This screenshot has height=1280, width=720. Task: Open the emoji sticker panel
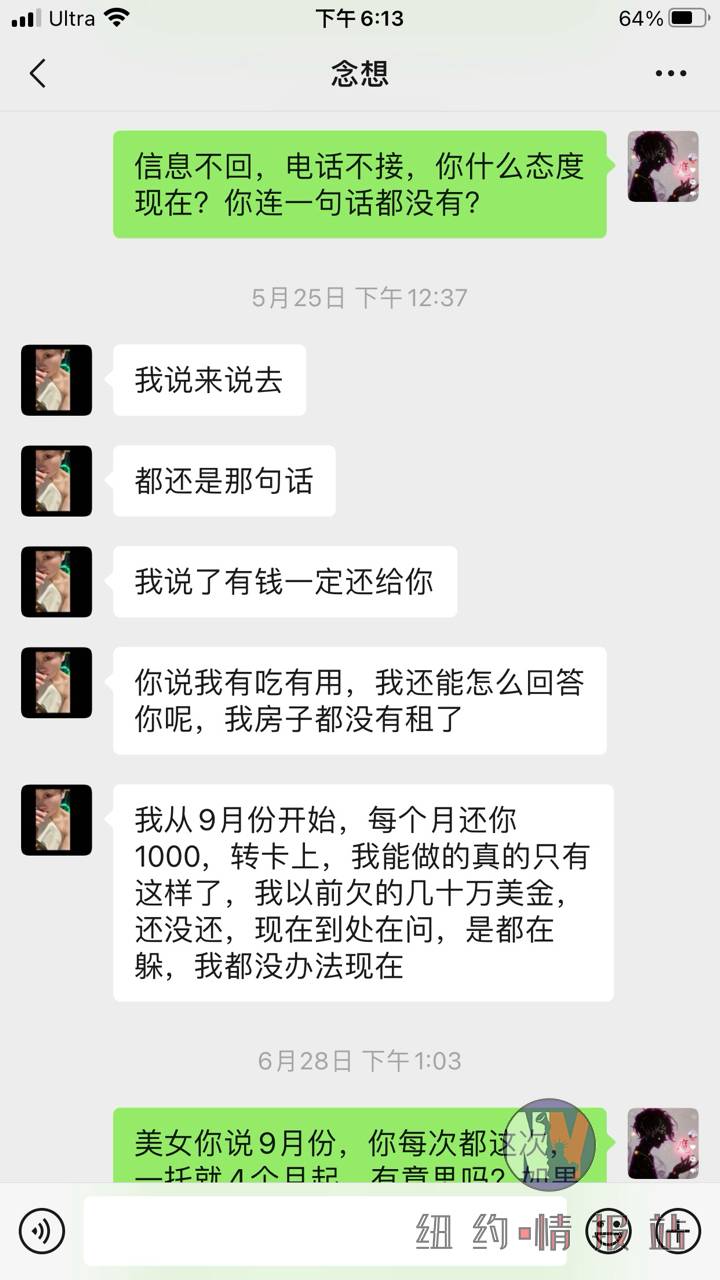(x=609, y=1231)
